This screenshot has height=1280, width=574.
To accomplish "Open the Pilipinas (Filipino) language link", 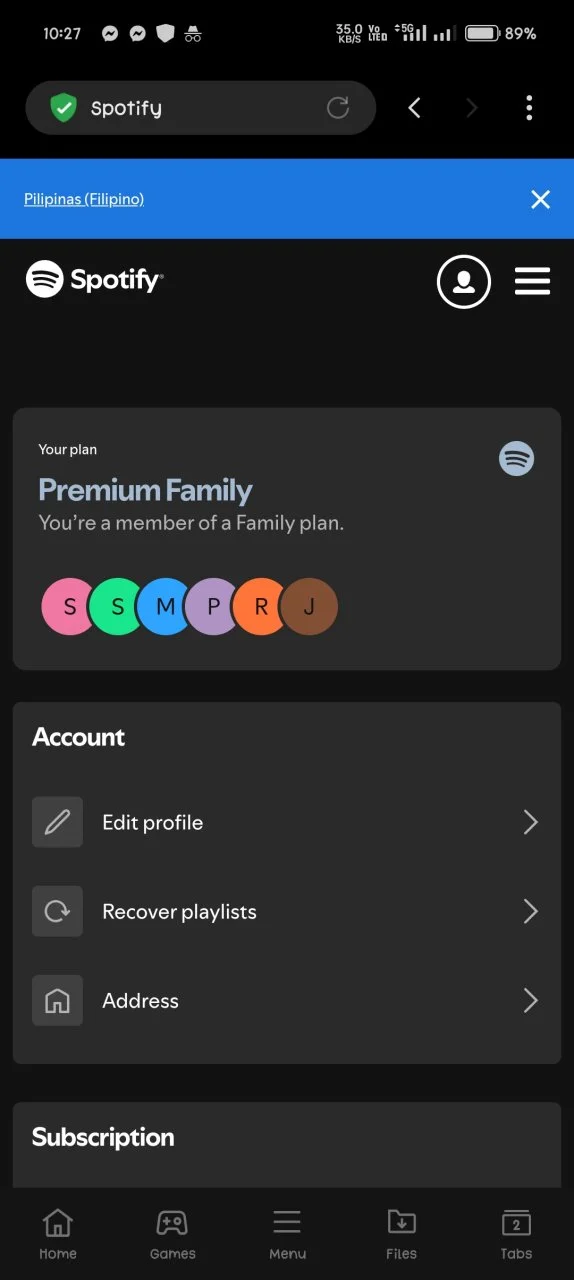I will 84,199.
